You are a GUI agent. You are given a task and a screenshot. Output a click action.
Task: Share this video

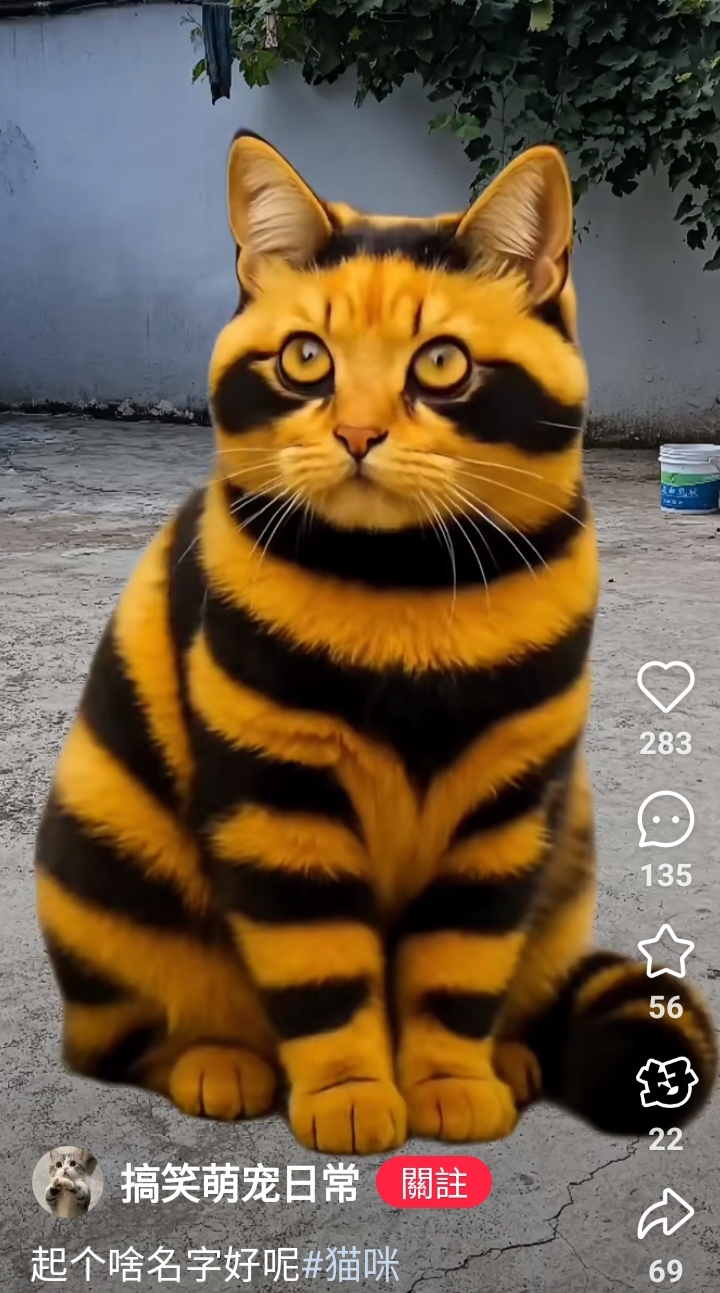pos(666,1214)
